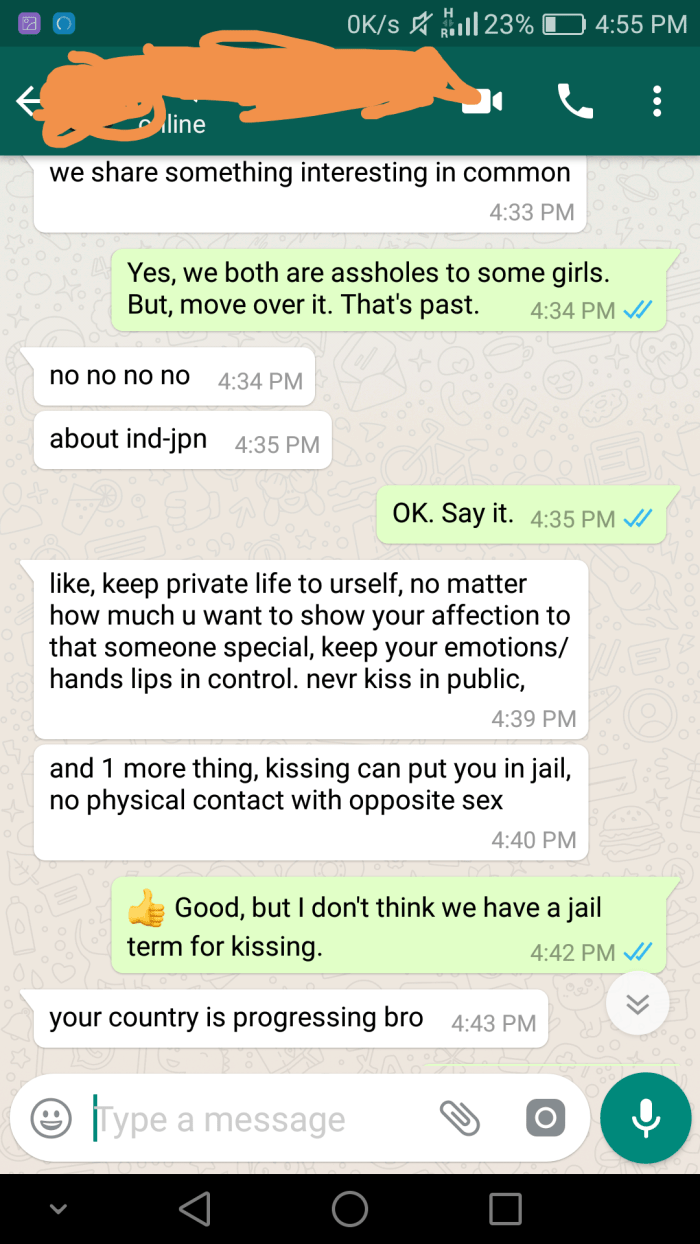The width and height of the screenshot is (700, 1244).
Task: Start a voice call
Action: coord(574,101)
